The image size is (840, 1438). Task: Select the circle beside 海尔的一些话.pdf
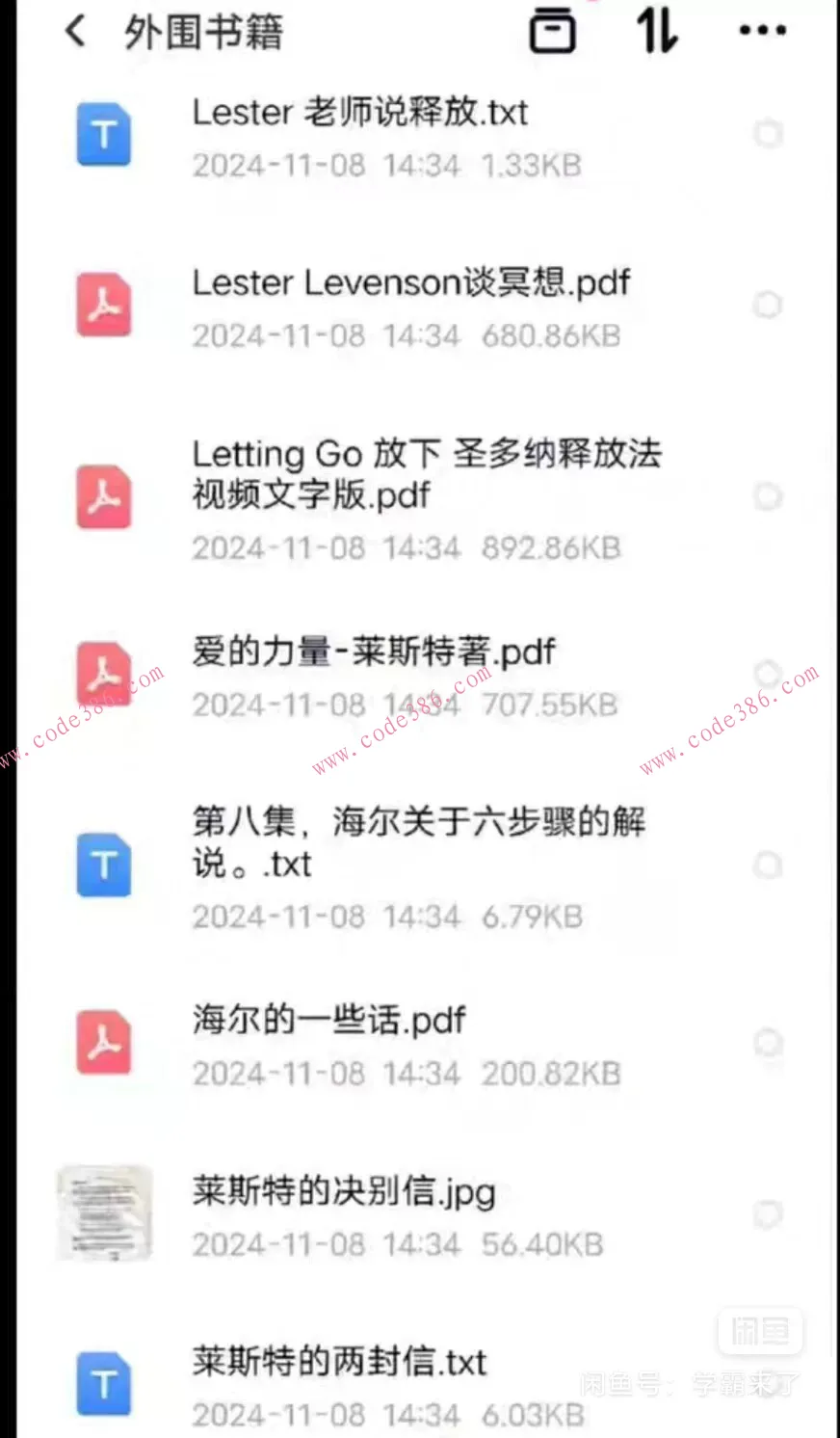[x=768, y=1043]
